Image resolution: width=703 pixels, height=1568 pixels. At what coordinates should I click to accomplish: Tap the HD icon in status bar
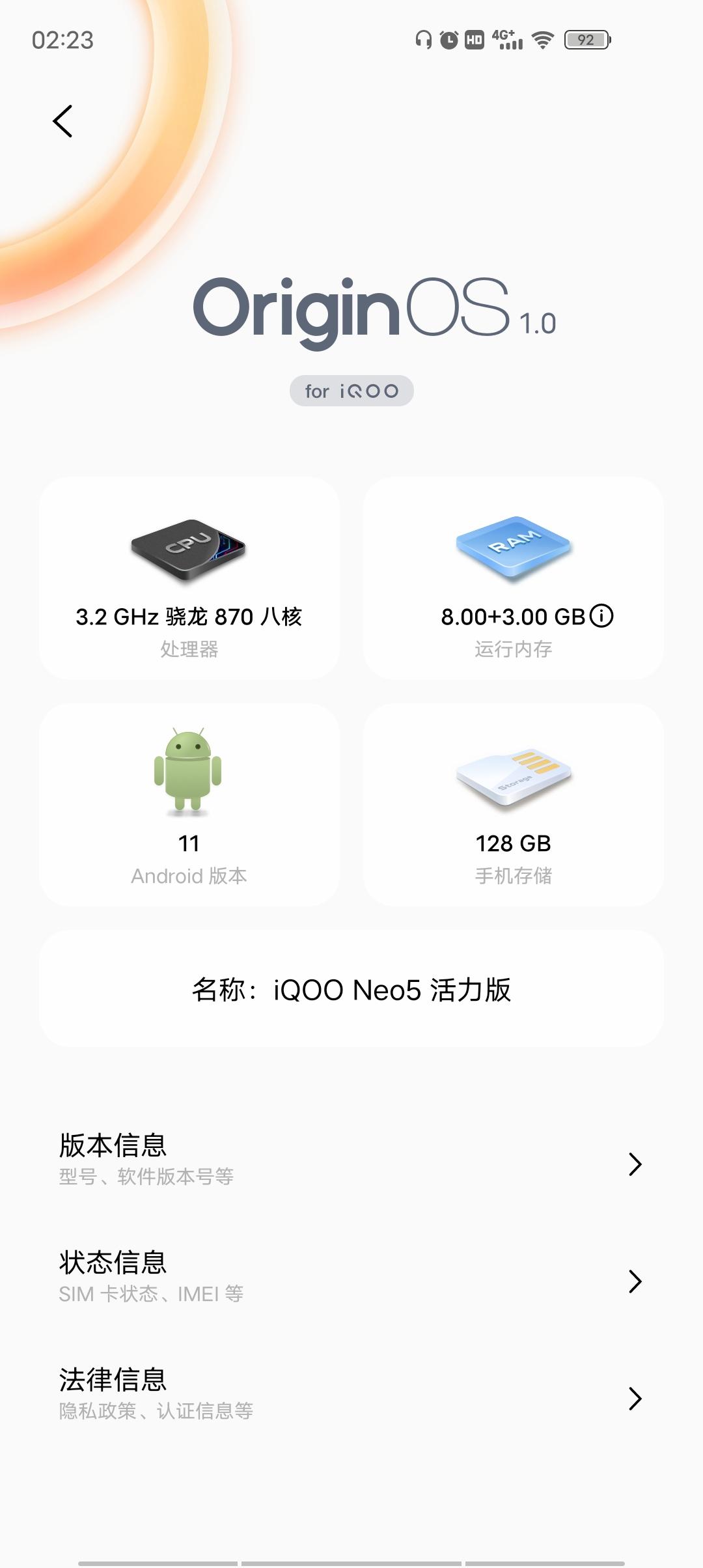point(475,38)
